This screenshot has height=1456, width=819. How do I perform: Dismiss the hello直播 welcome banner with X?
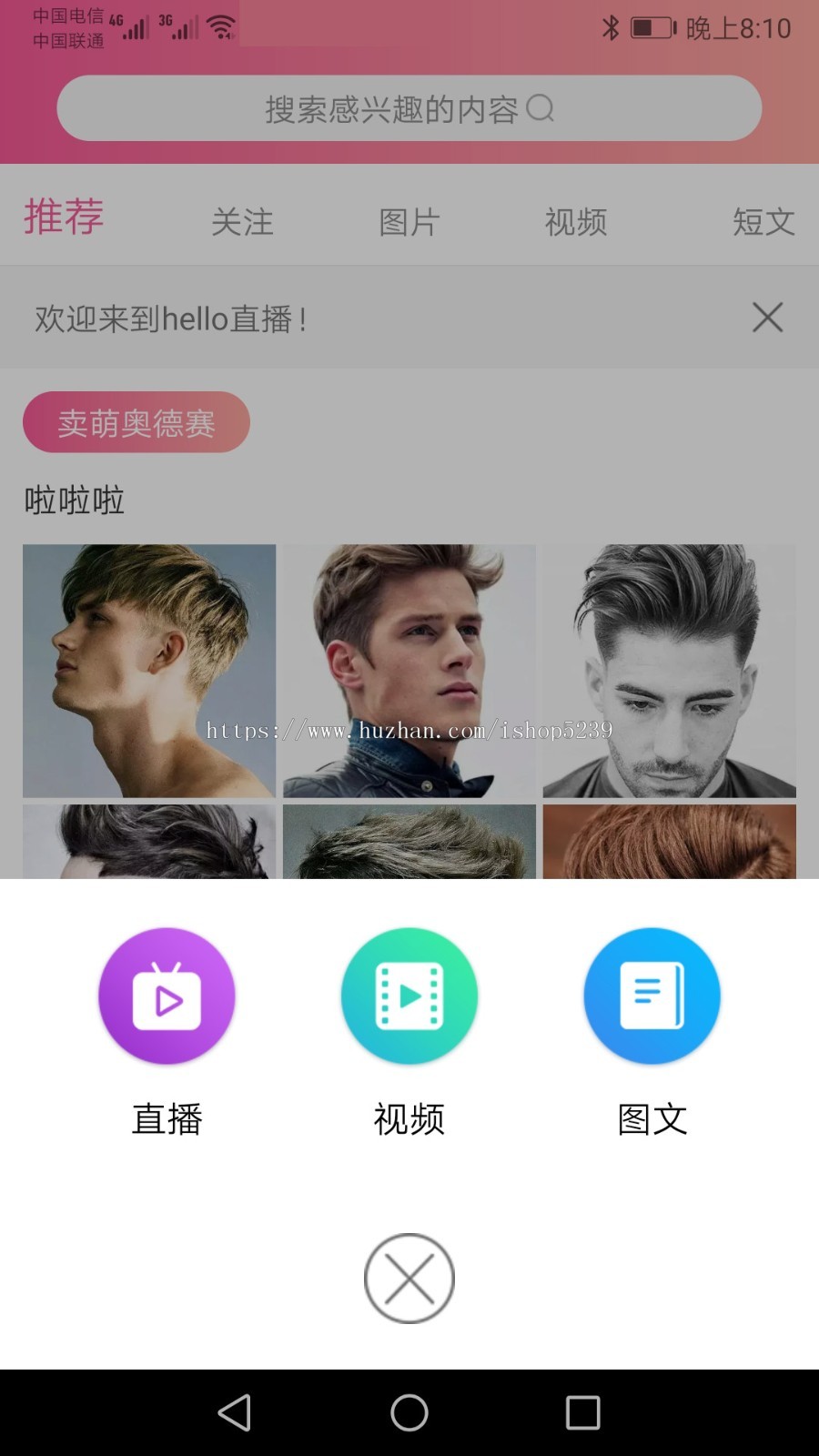767,318
